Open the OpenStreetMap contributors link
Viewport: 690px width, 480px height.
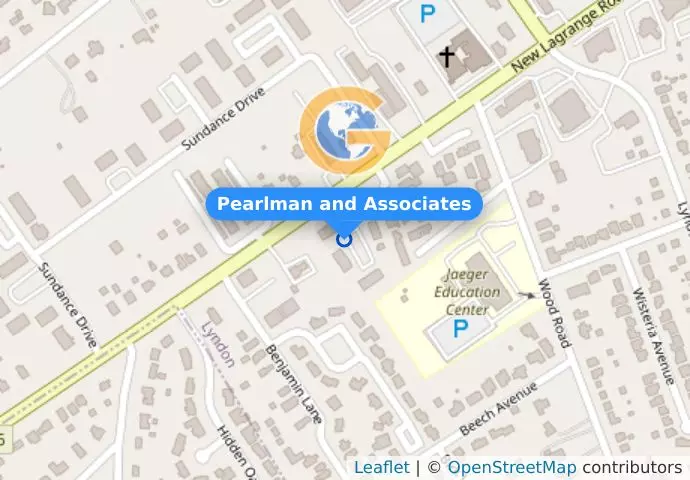pyautogui.click(x=511, y=468)
